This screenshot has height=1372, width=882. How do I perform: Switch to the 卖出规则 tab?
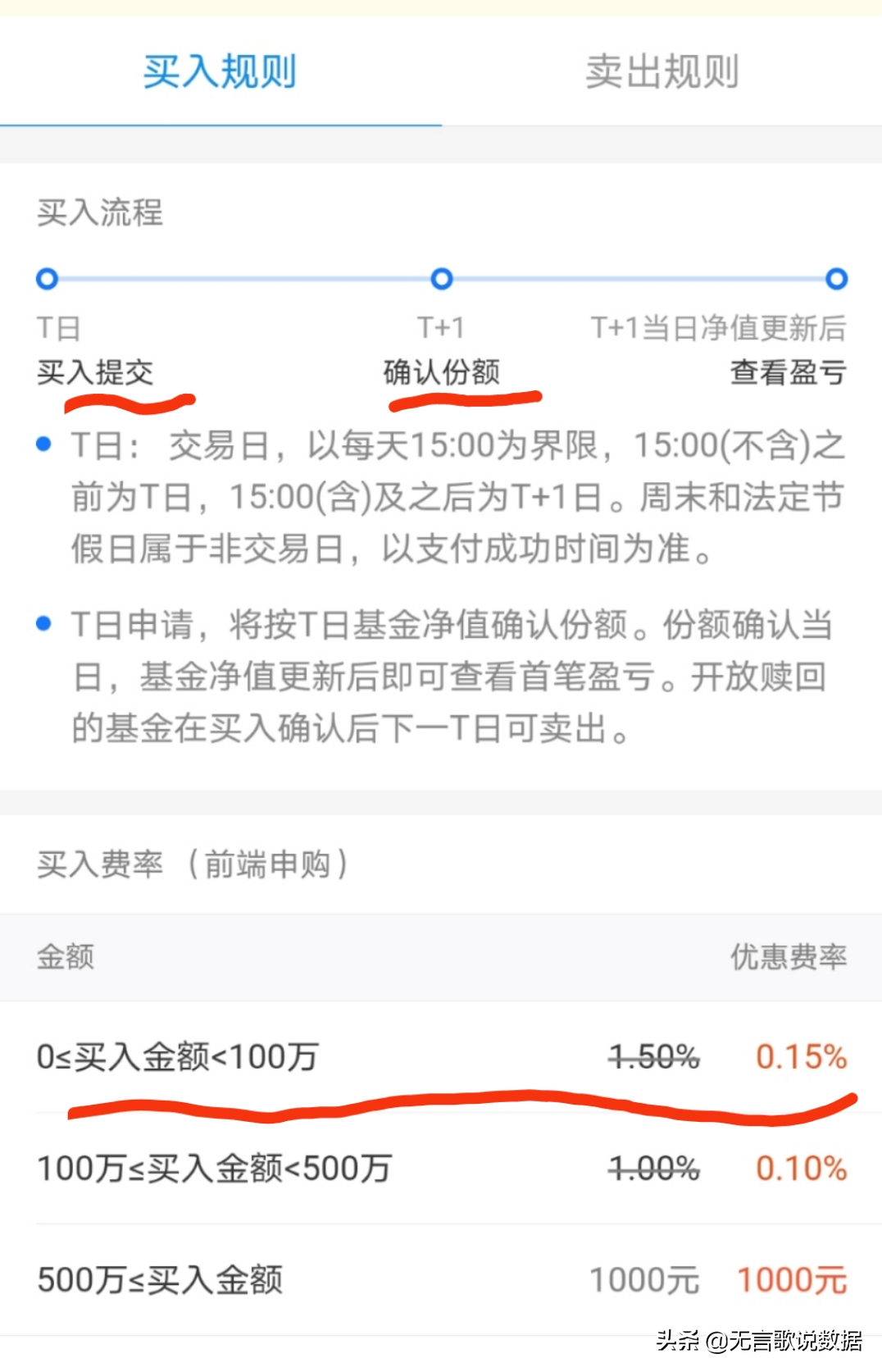tap(661, 72)
